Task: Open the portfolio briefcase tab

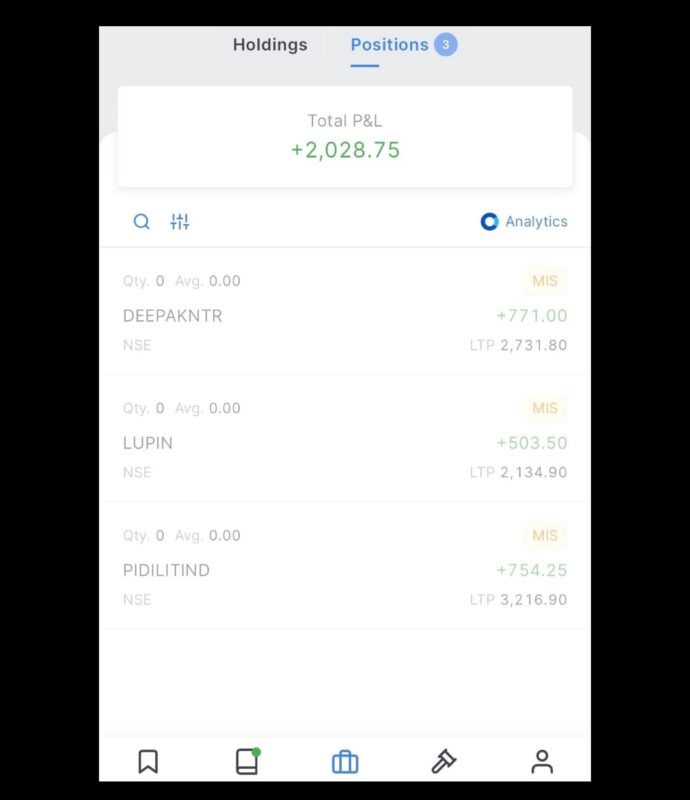Action: click(x=345, y=762)
